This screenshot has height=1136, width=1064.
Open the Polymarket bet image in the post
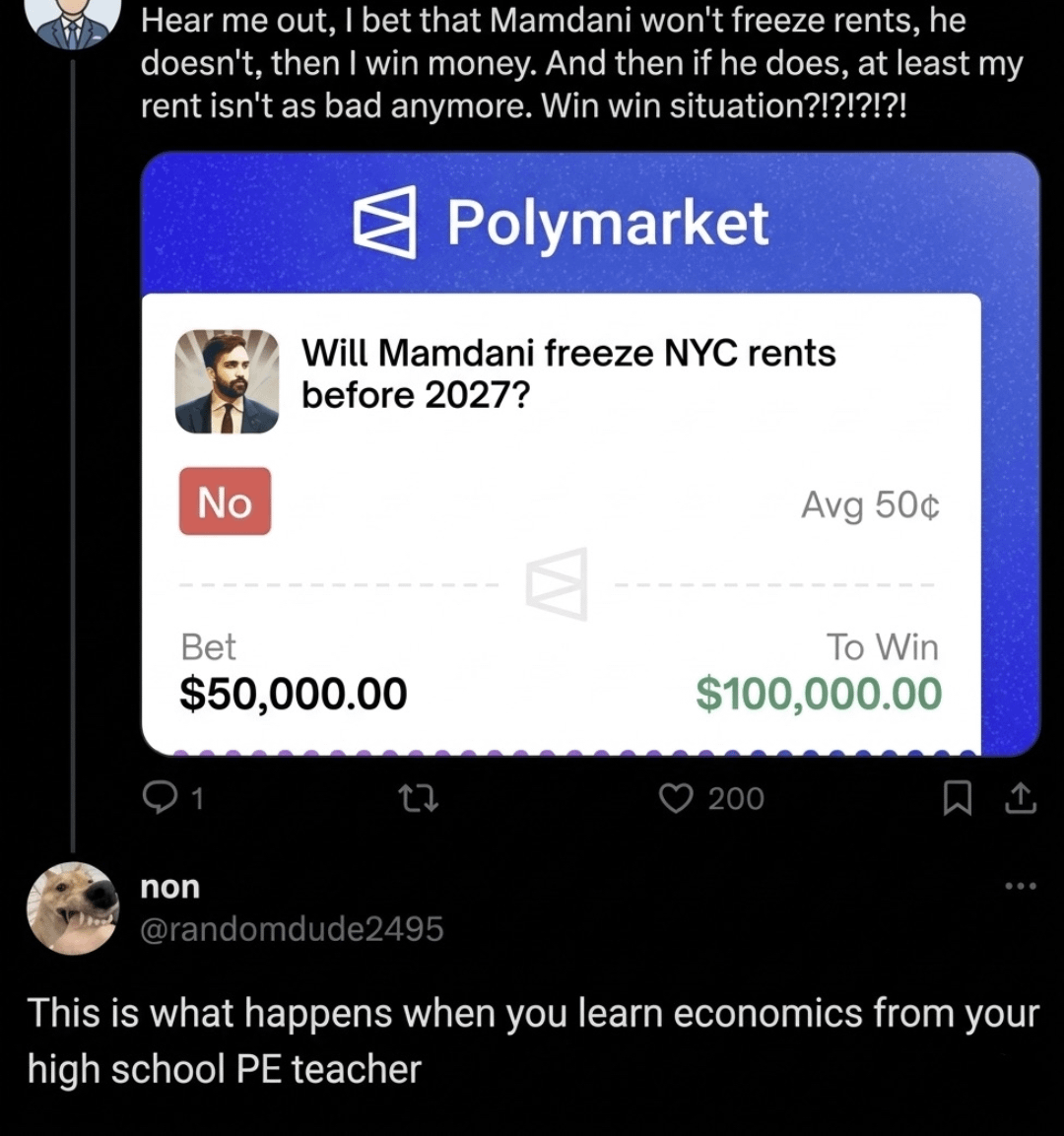(x=590, y=453)
